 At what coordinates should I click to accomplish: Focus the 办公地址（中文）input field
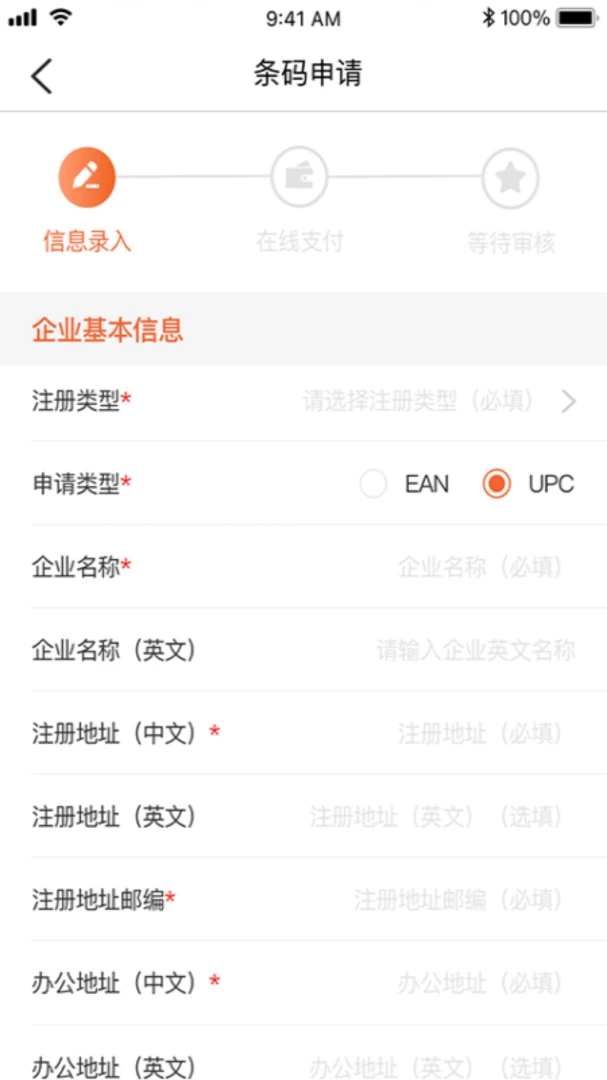click(480, 983)
